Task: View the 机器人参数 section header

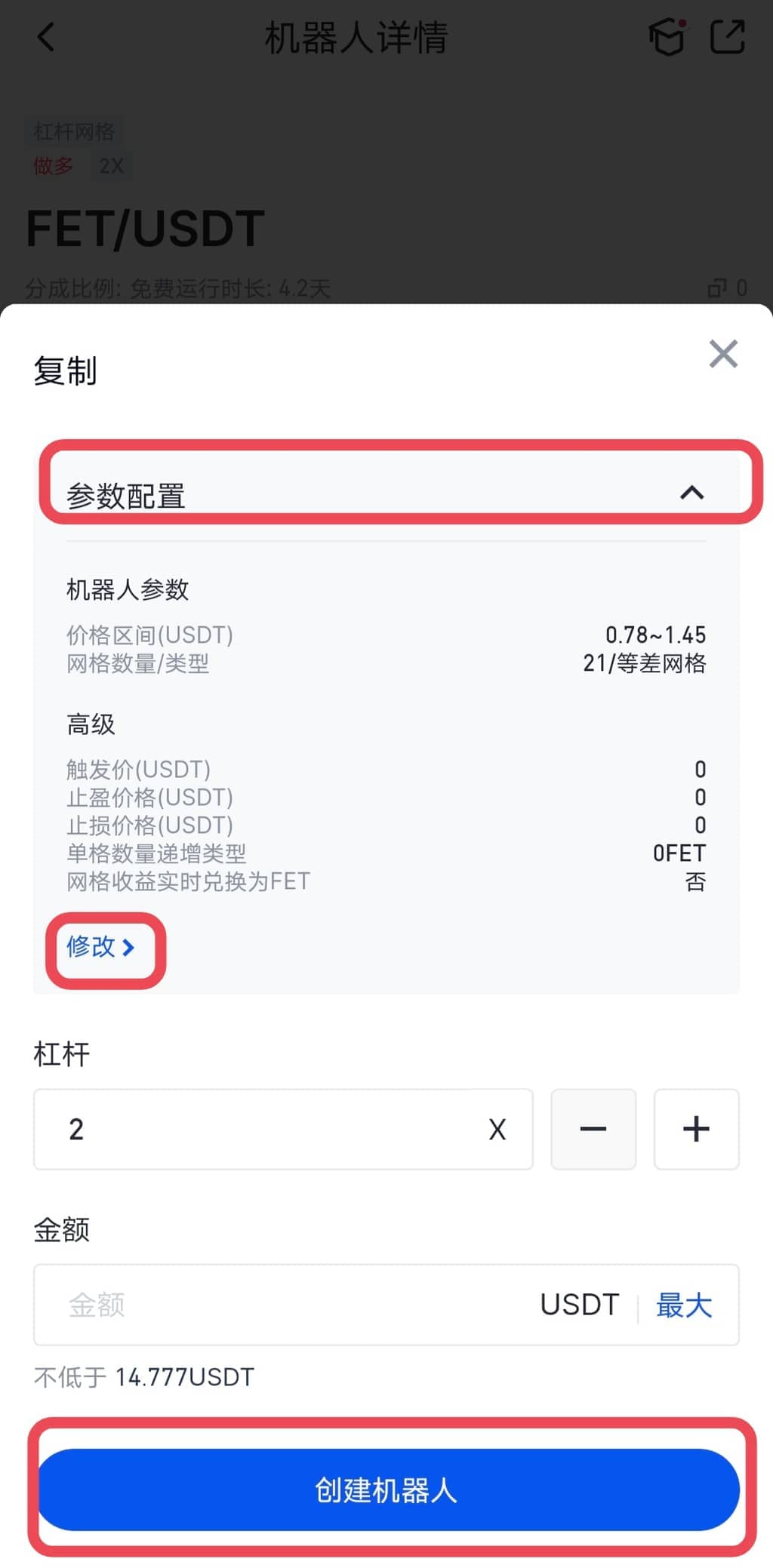Action: point(129,589)
